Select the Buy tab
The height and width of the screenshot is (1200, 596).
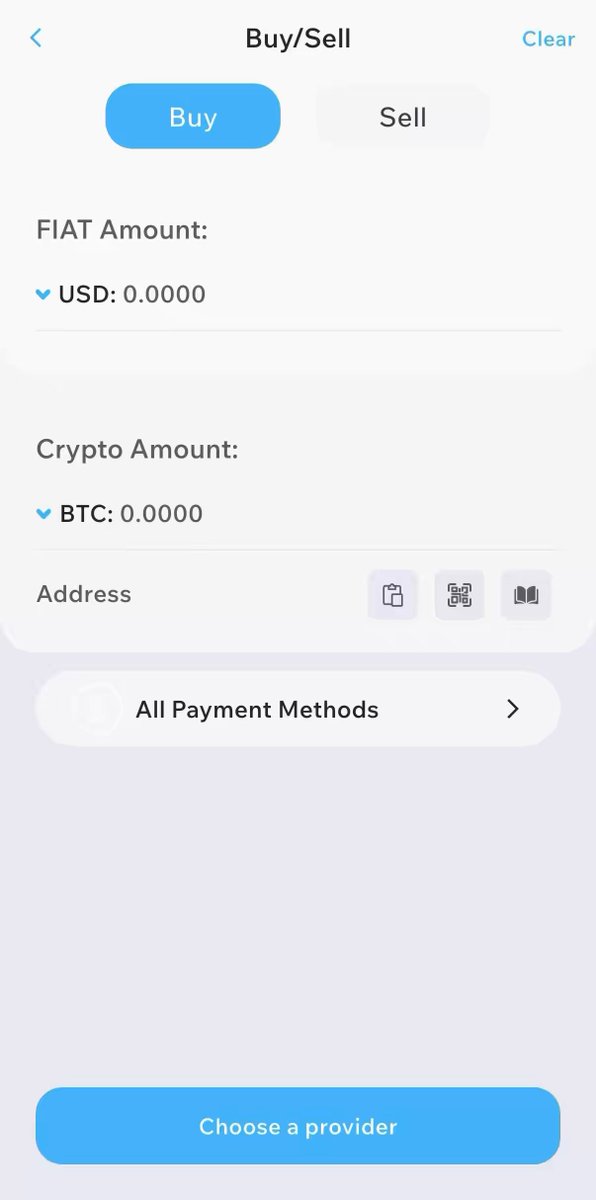[x=193, y=117]
